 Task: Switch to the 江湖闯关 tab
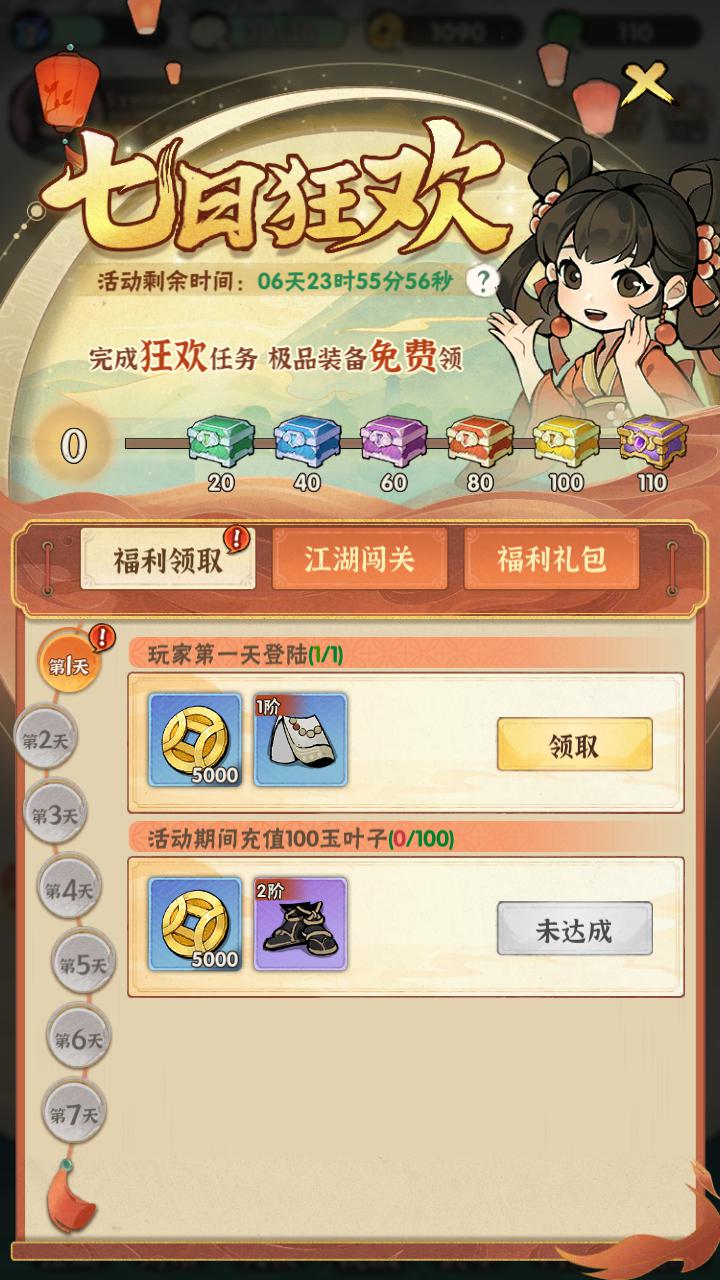tap(358, 559)
